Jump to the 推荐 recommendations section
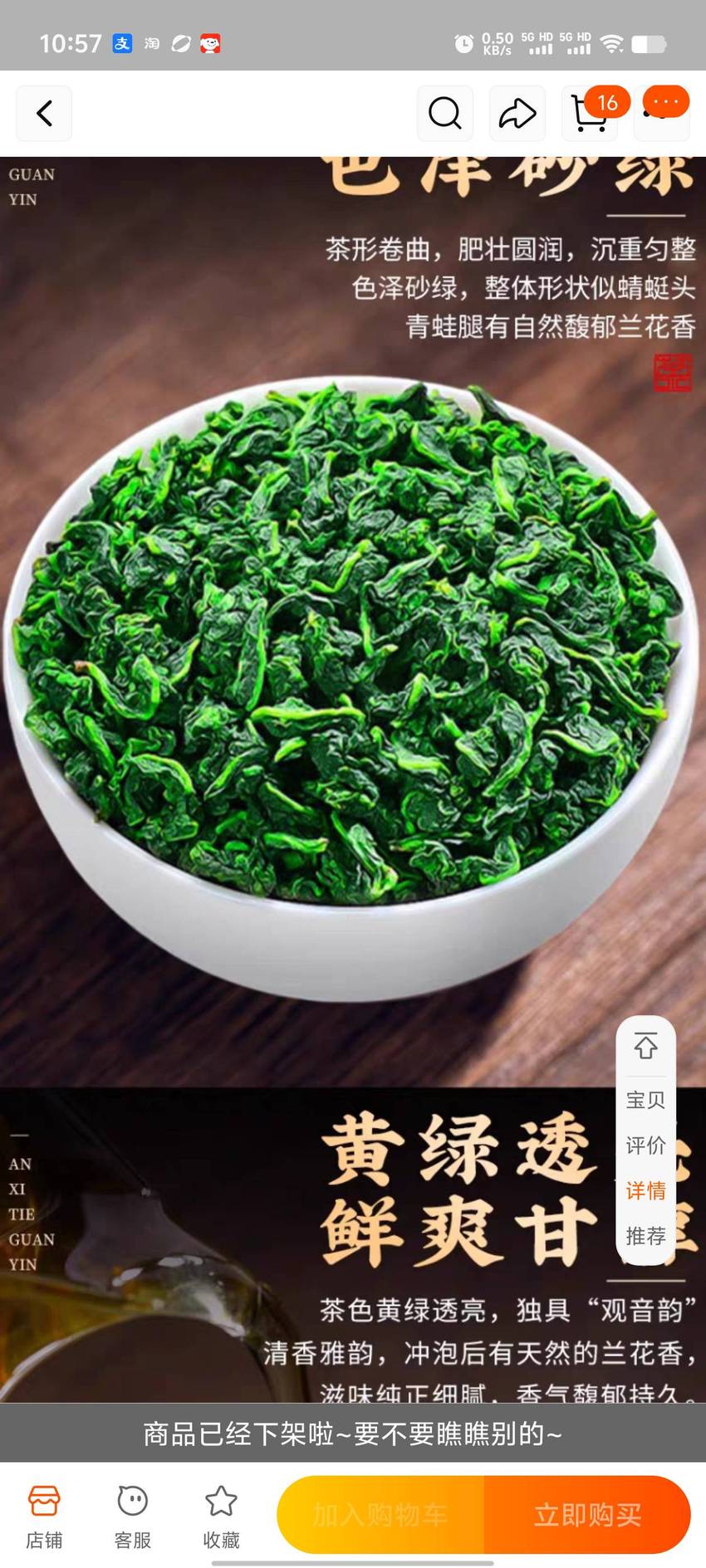The width and height of the screenshot is (706, 1568). (645, 1236)
